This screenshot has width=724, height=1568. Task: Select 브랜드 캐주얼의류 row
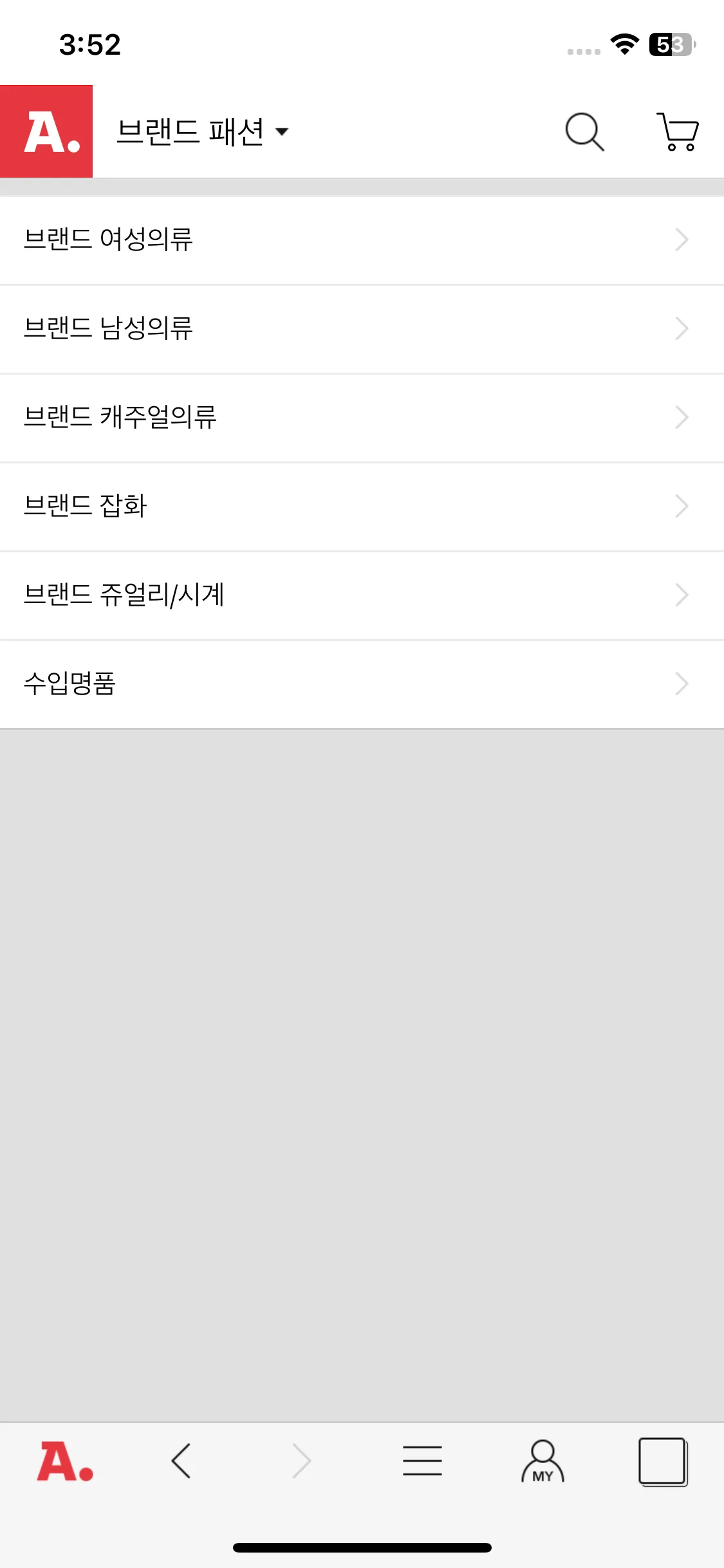click(x=362, y=417)
